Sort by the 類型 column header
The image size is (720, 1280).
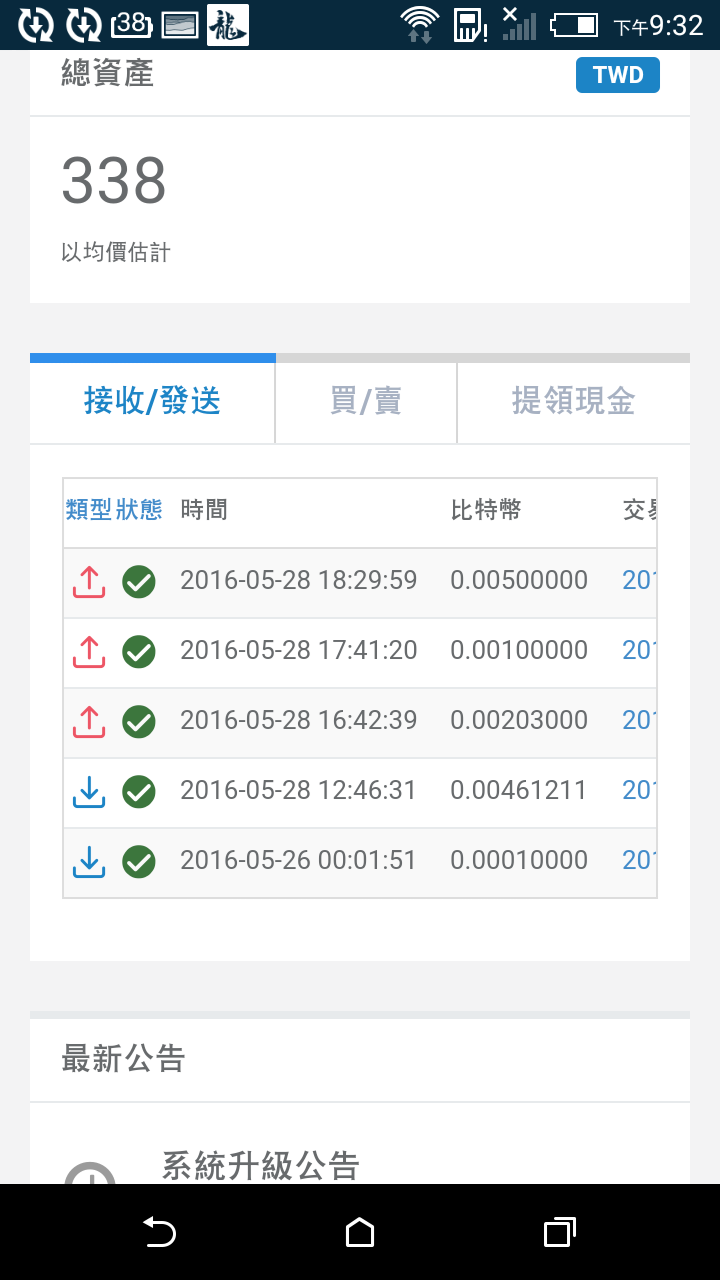point(88,510)
